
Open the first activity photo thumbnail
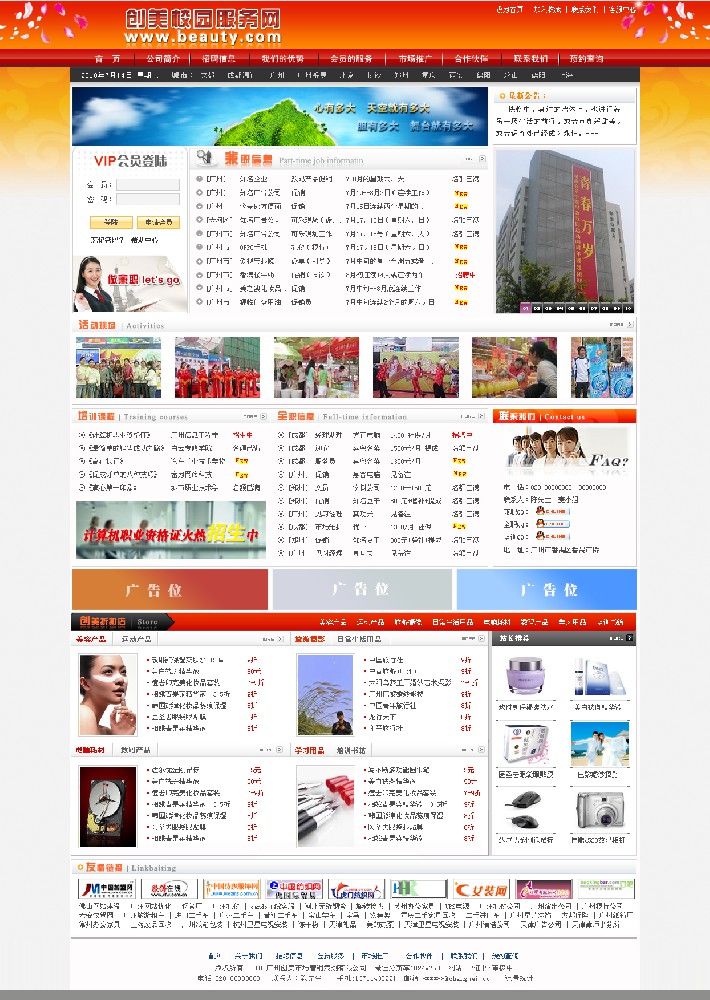(x=118, y=367)
